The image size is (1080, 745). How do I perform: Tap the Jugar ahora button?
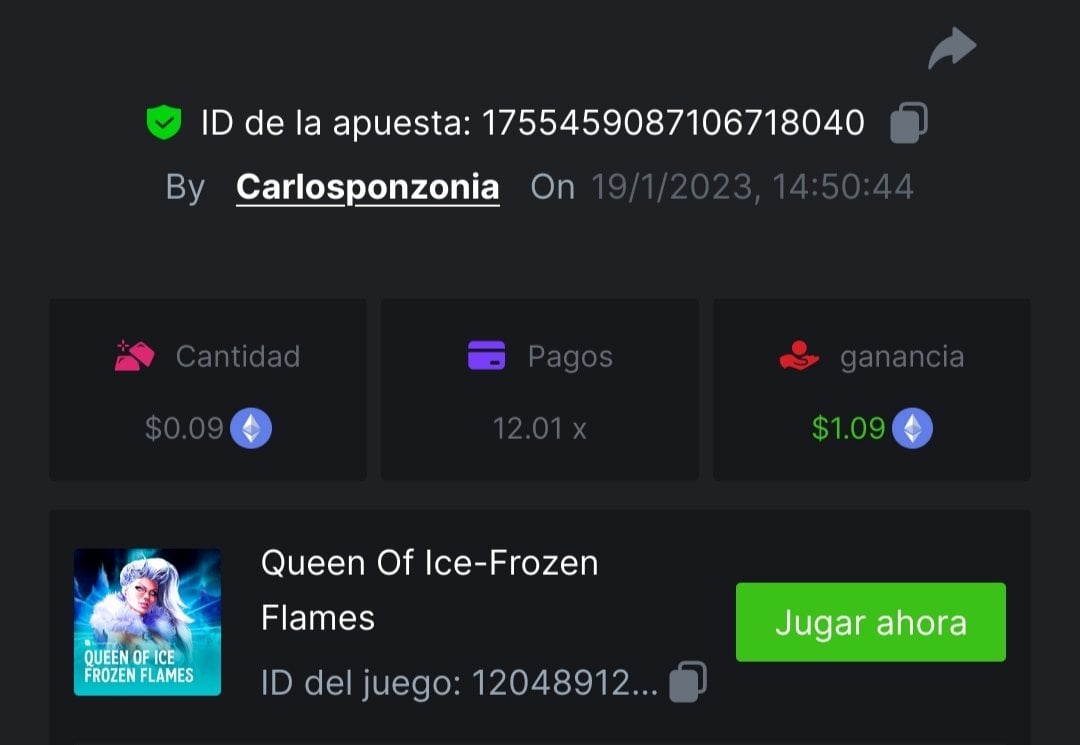tap(870, 622)
